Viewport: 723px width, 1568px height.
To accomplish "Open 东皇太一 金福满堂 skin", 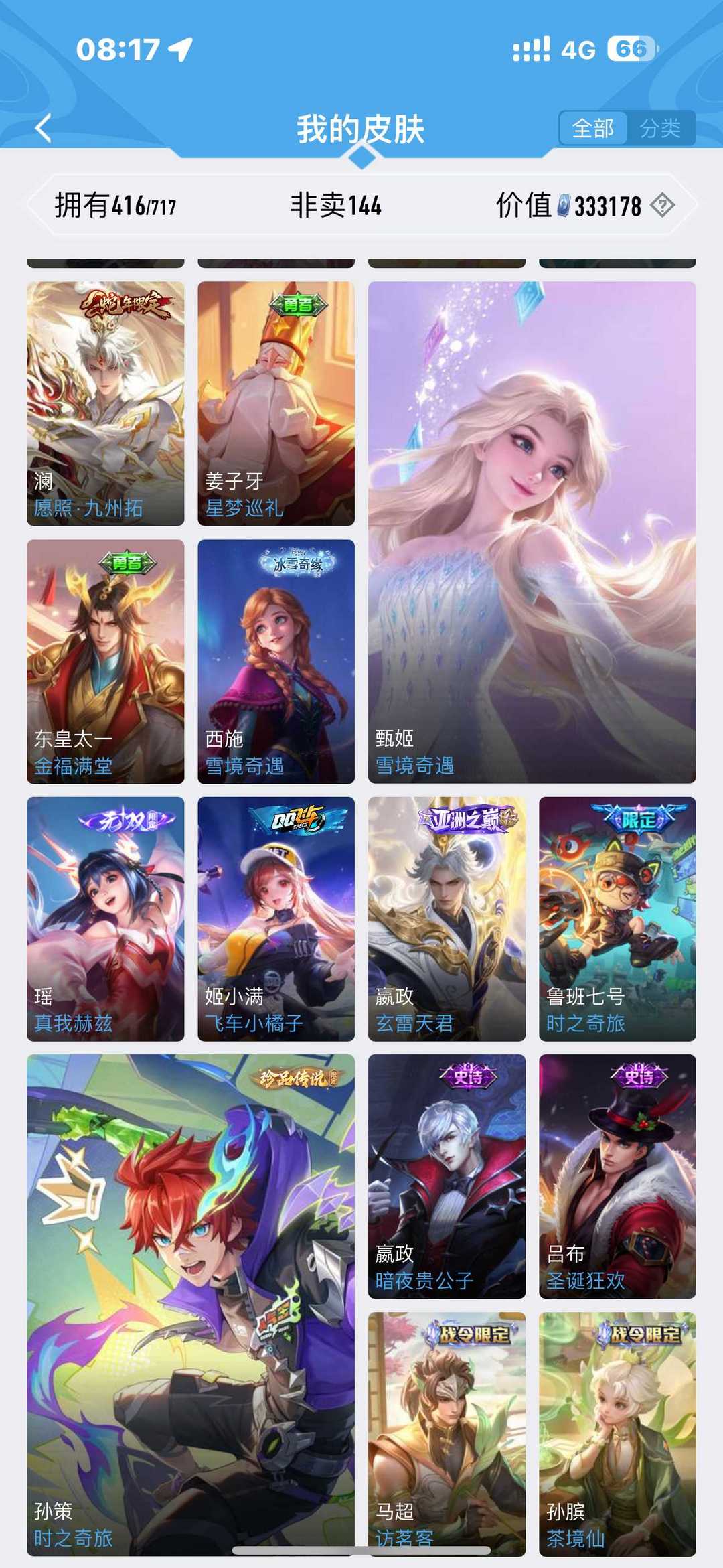I will [105, 662].
